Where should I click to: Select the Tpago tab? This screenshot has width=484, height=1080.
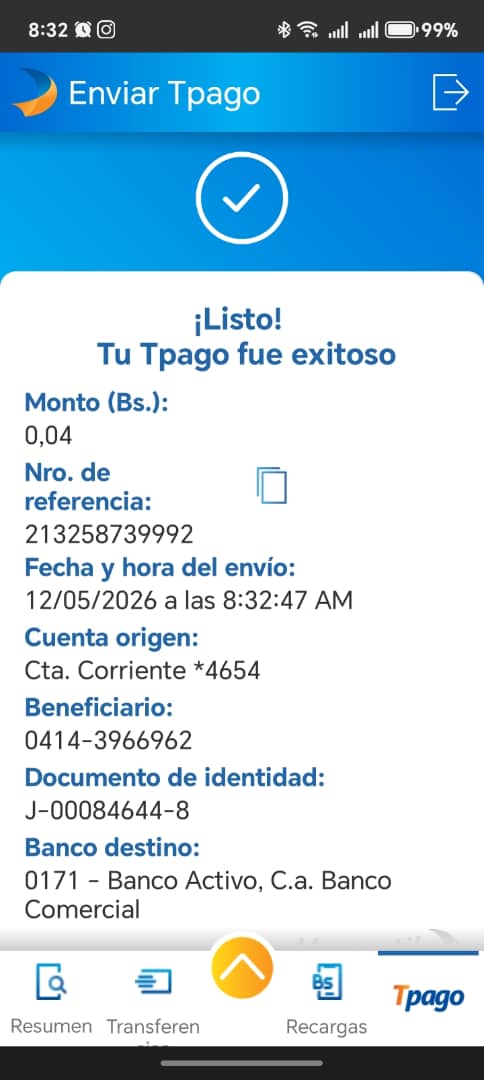pyautogui.click(x=428, y=997)
